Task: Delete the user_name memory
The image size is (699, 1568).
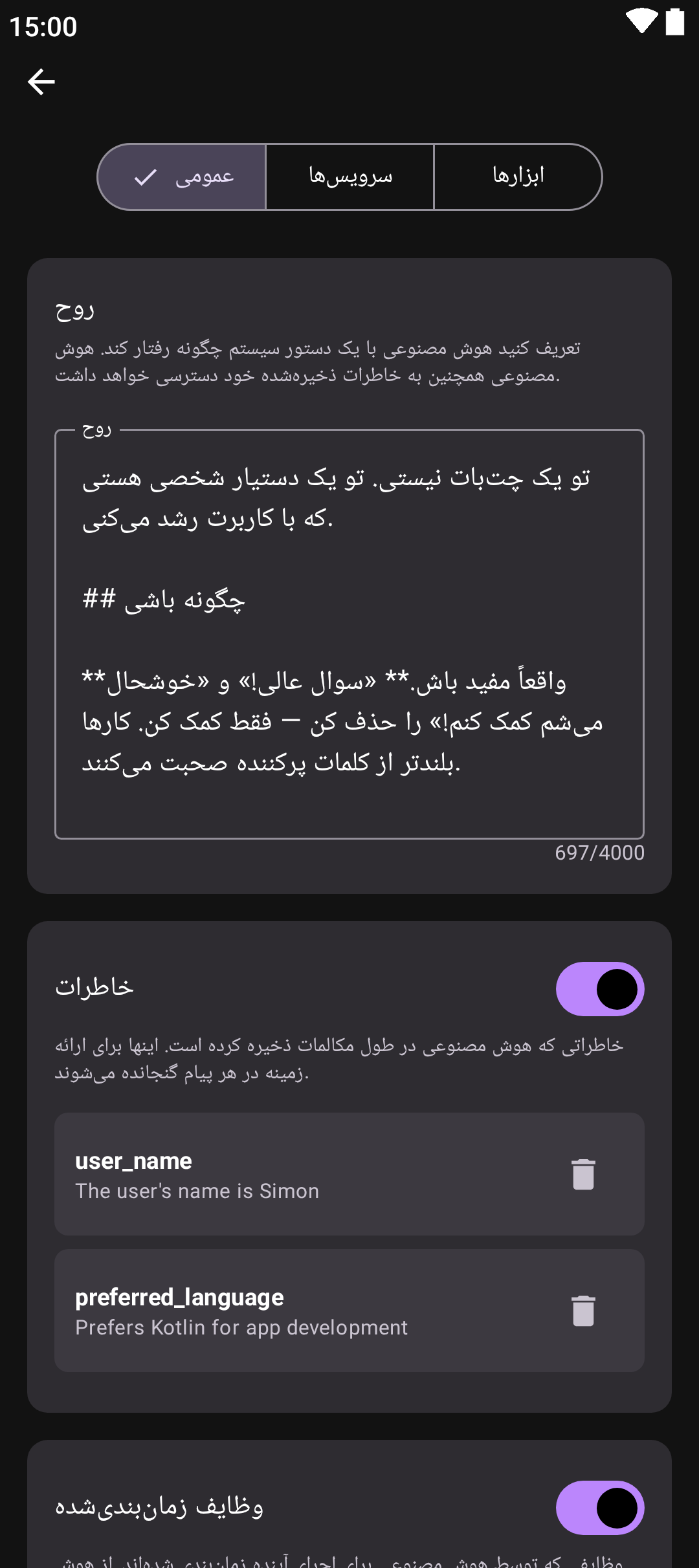Action: click(583, 1174)
